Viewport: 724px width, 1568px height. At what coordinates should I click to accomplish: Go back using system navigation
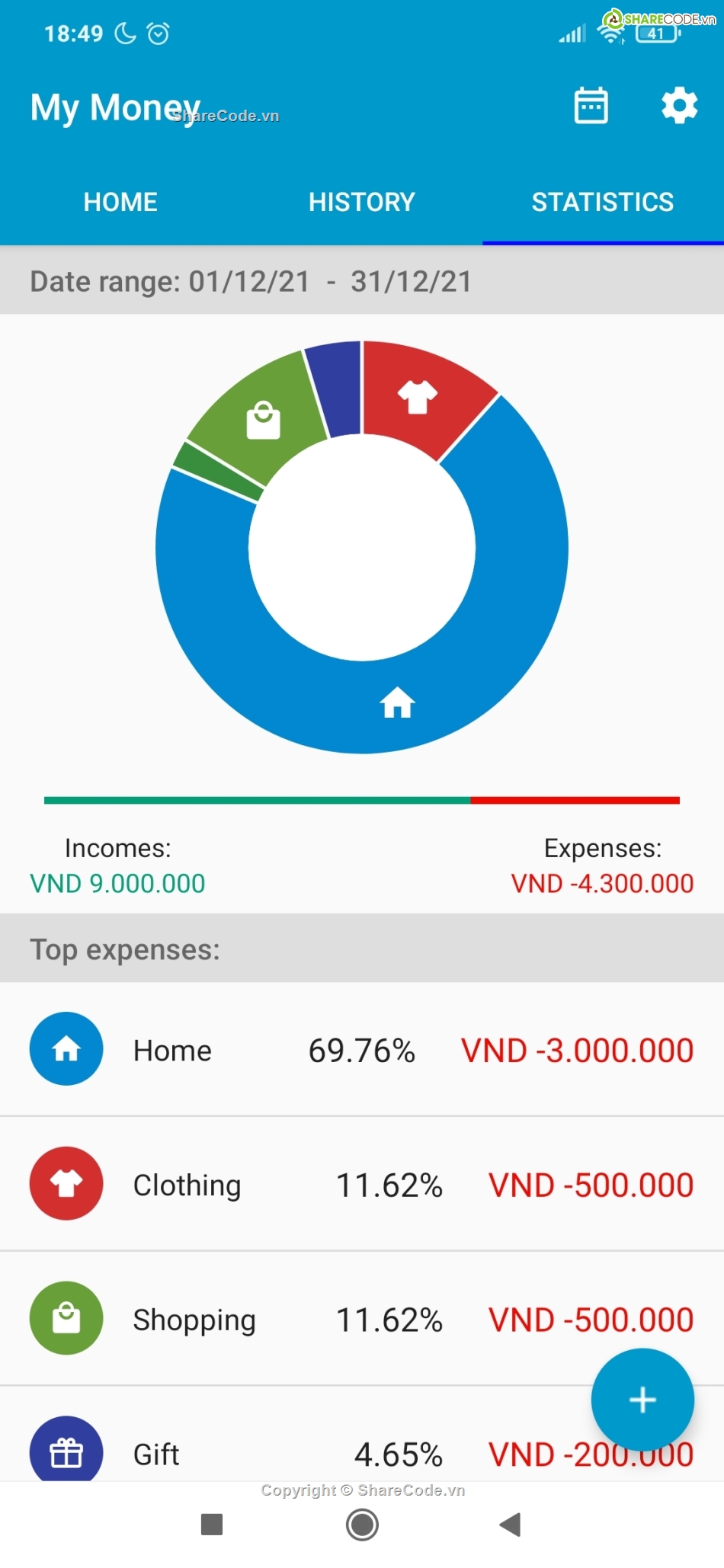[510, 1525]
